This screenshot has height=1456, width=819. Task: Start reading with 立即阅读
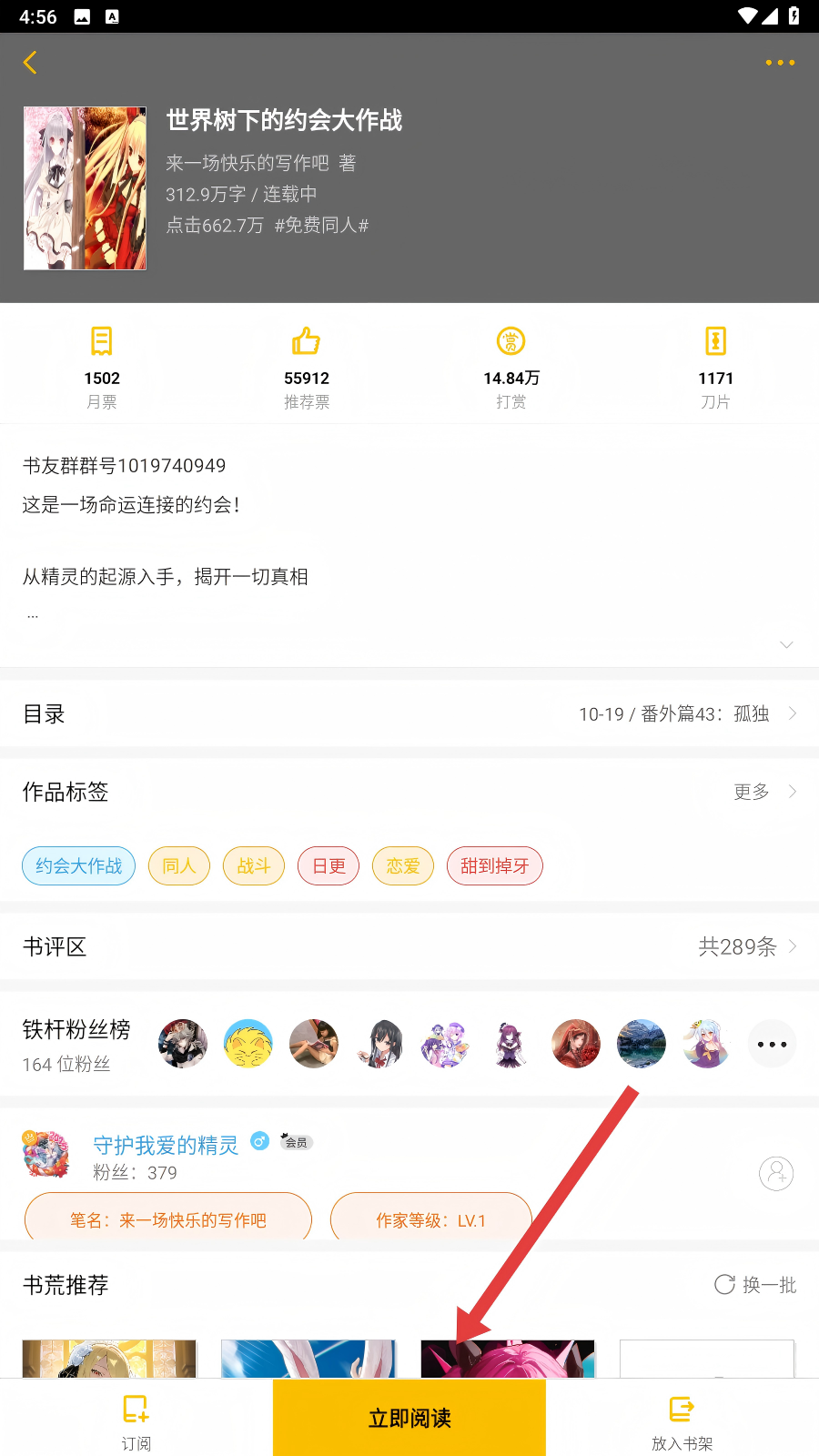(409, 1418)
